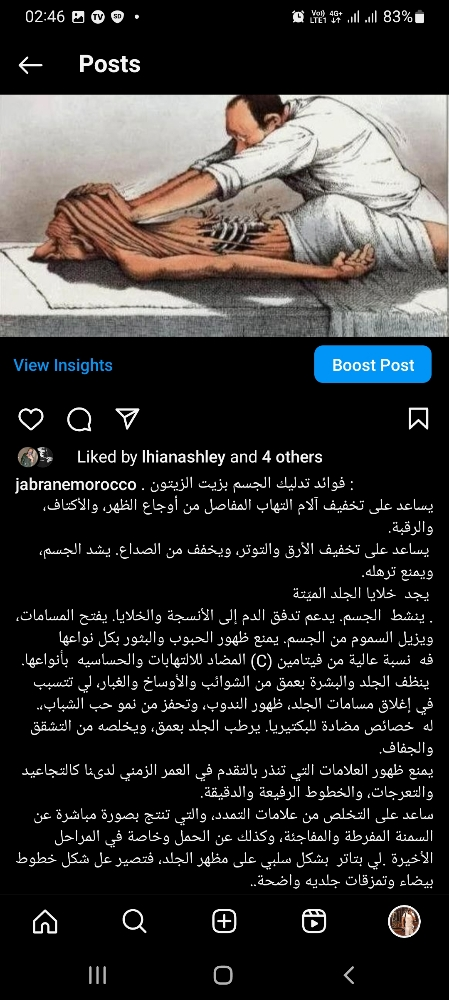Open comments with the speech bubble icon
449x1000 pixels.
[79, 419]
